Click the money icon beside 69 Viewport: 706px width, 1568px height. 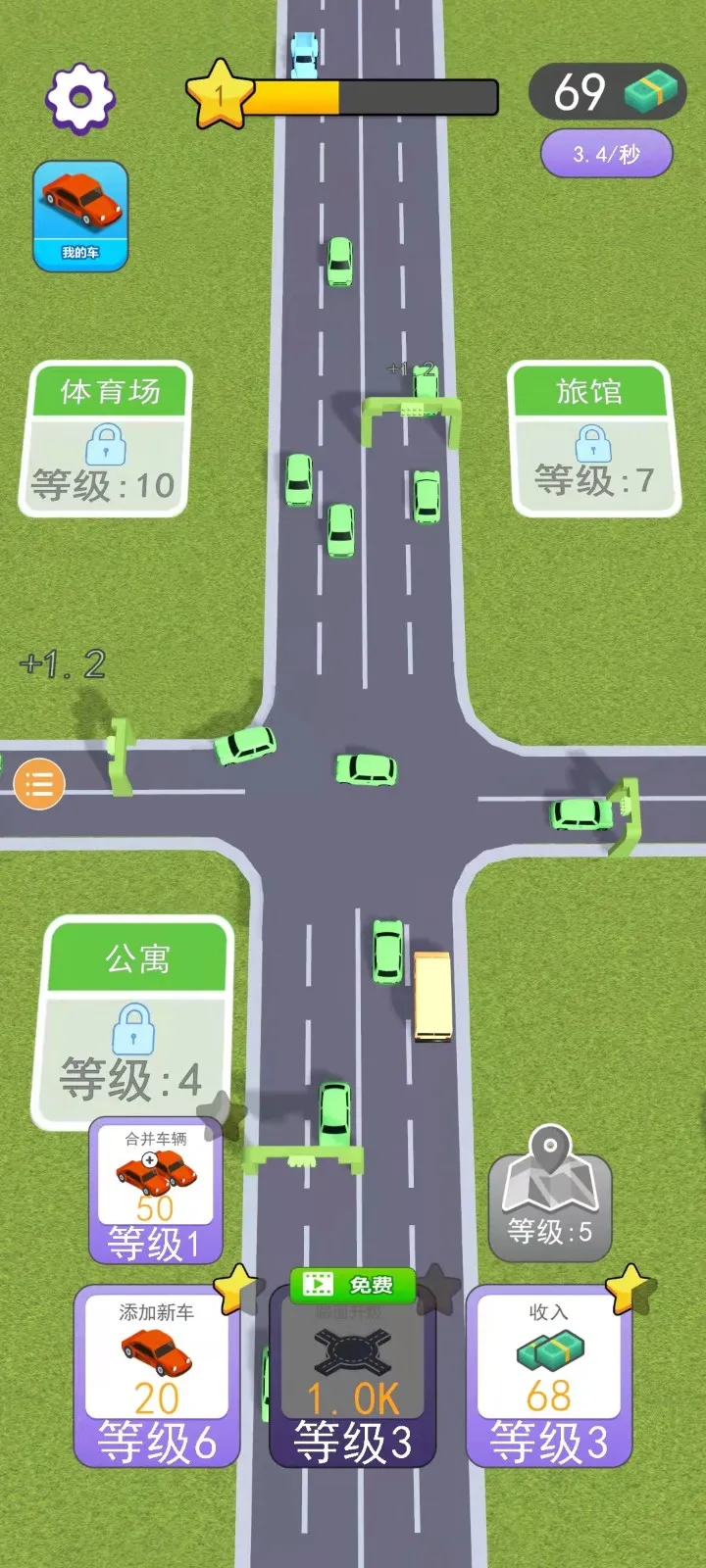[645, 90]
